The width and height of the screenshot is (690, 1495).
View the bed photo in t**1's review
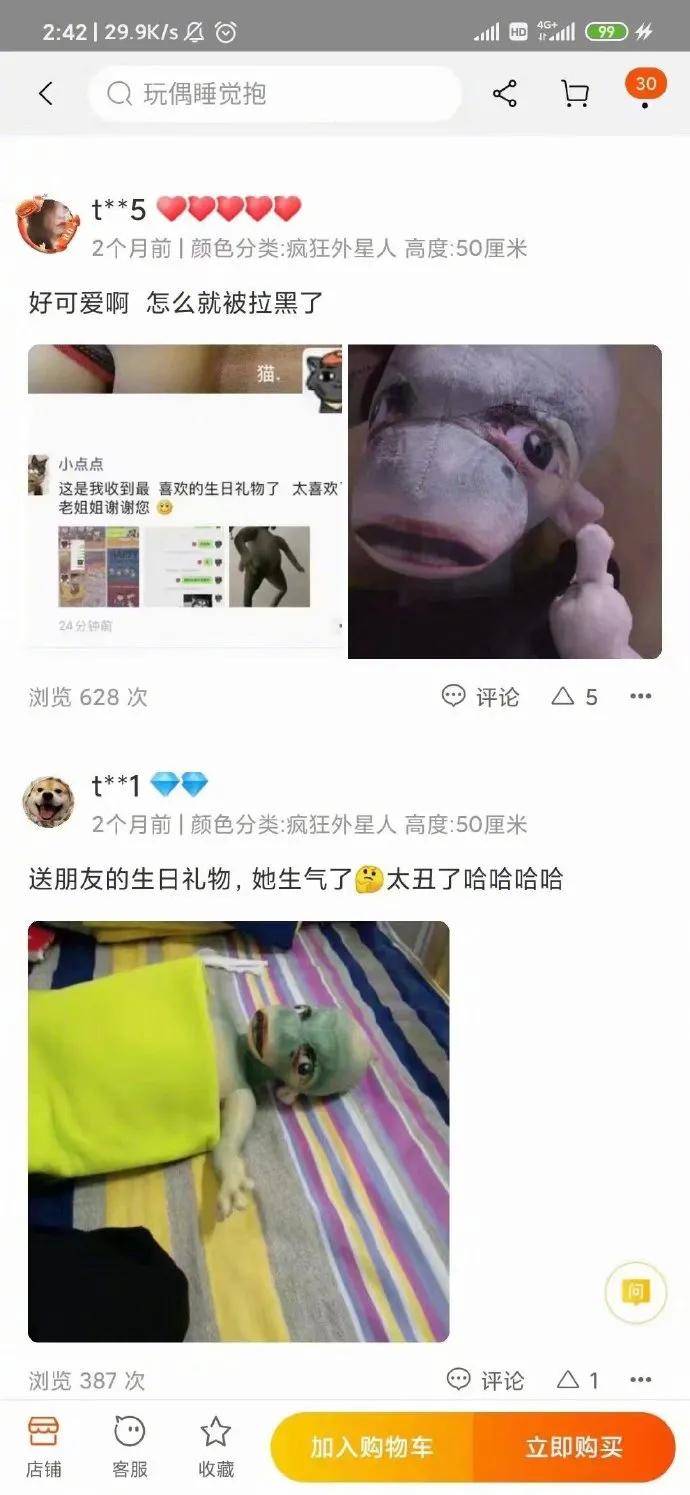(x=238, y=1131)
